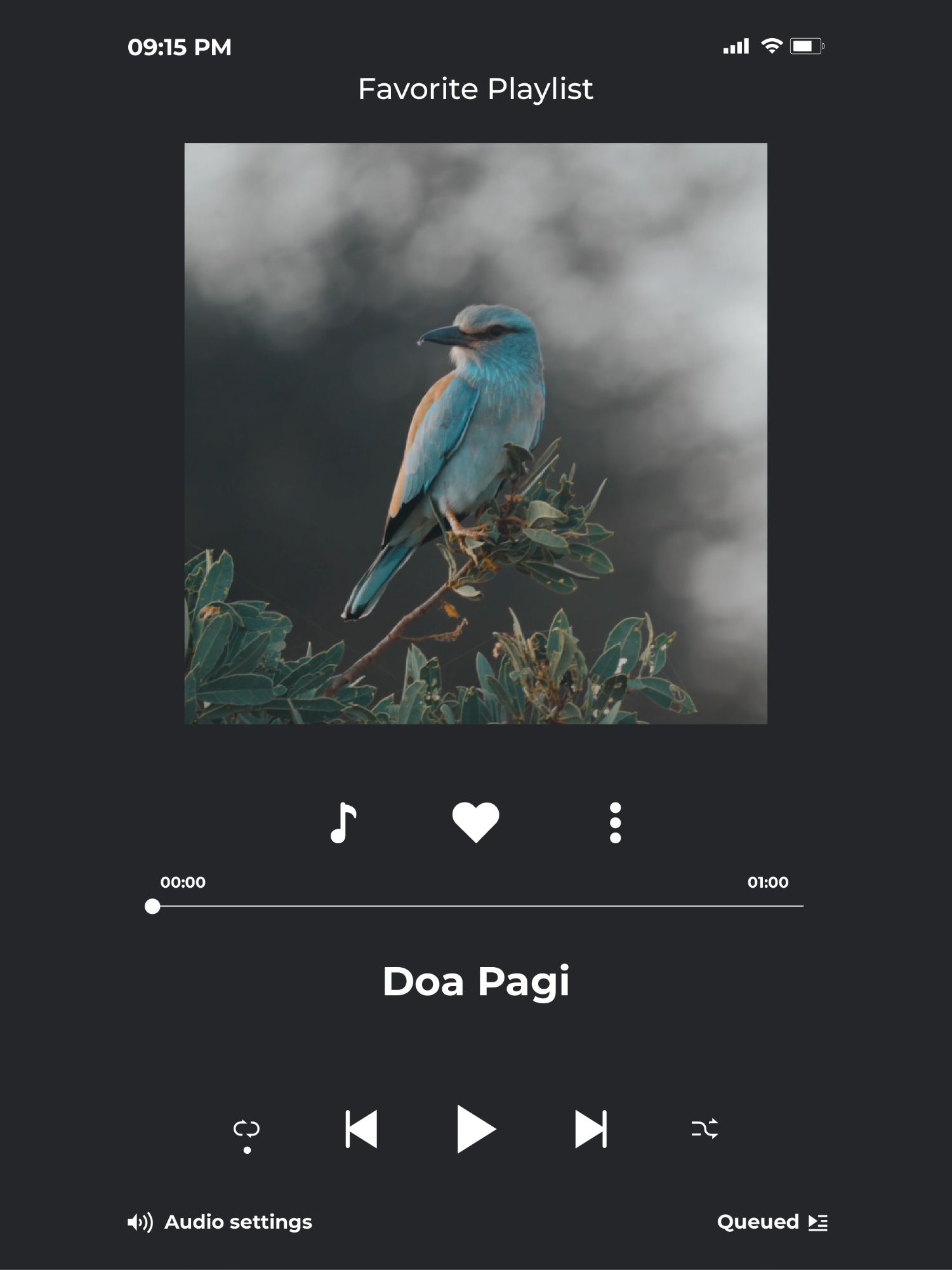Image resolution: width=952 pixels, height=1270 pixels.
Task: Tap the progress bar to seek
Action: coord(476,906)
